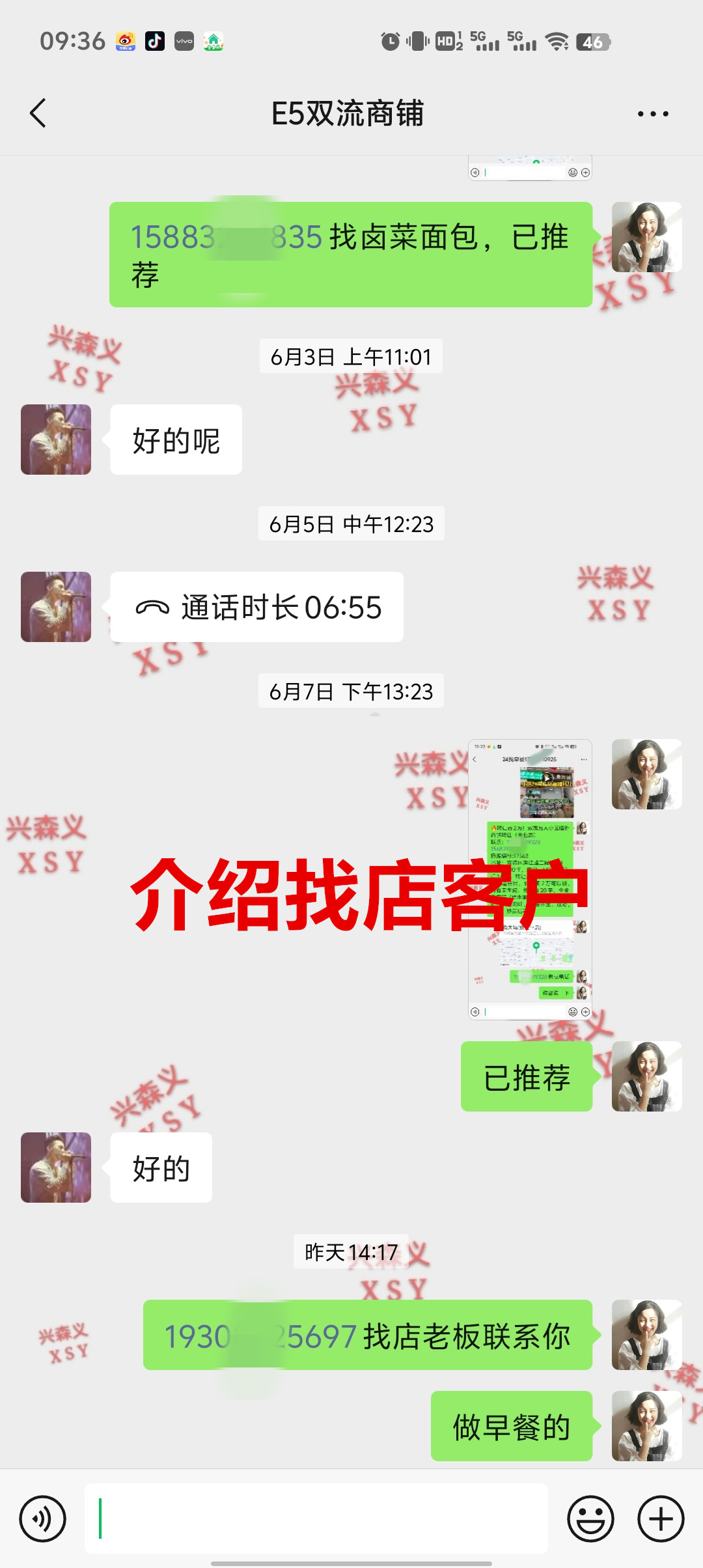The width and height of the screenshot is (703, 1568).
Task: Open contact avatar beside 好的呢
Action: point(56,440)
